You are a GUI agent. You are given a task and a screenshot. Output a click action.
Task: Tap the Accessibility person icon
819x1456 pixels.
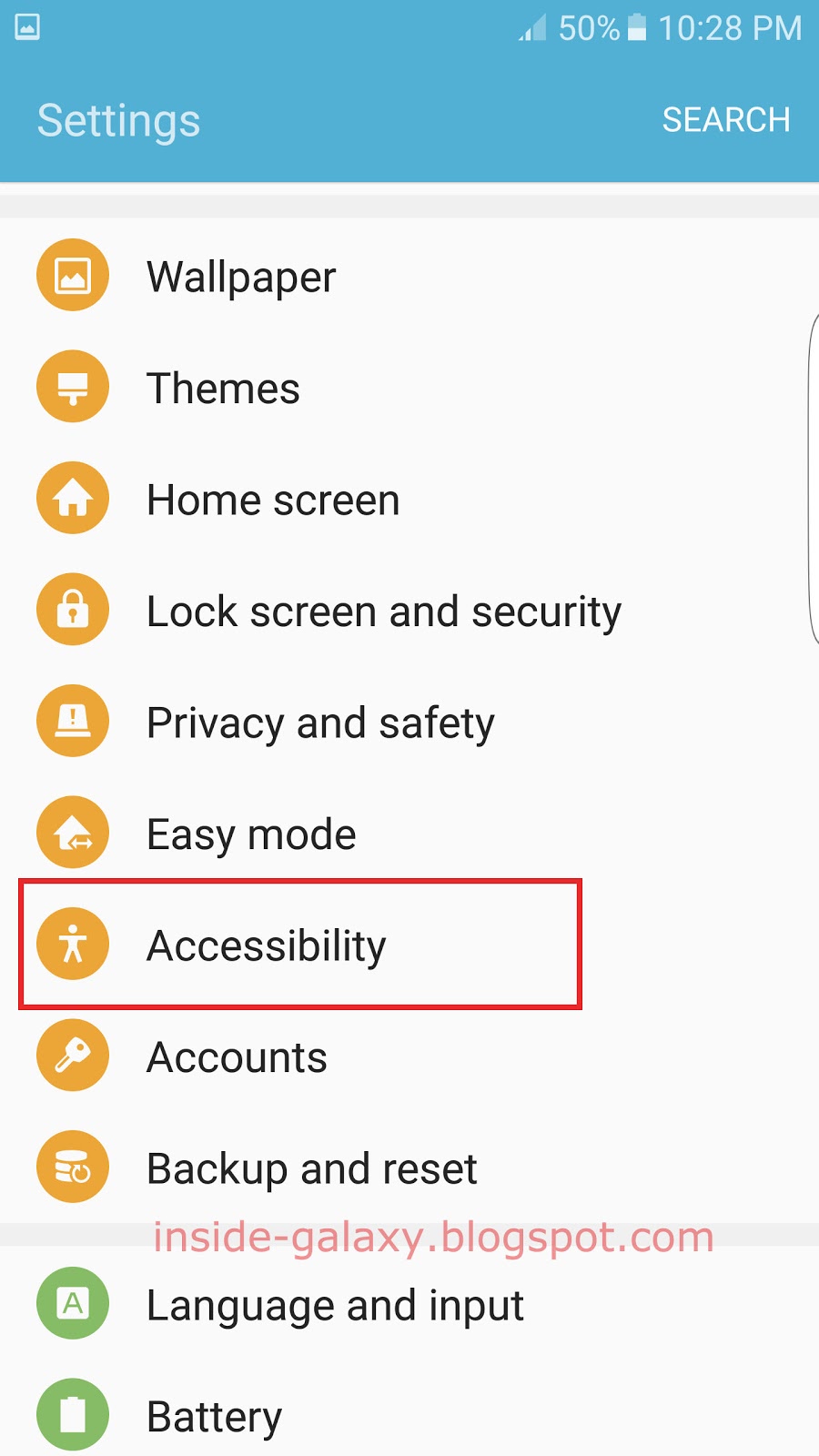(x=73, y=943)
